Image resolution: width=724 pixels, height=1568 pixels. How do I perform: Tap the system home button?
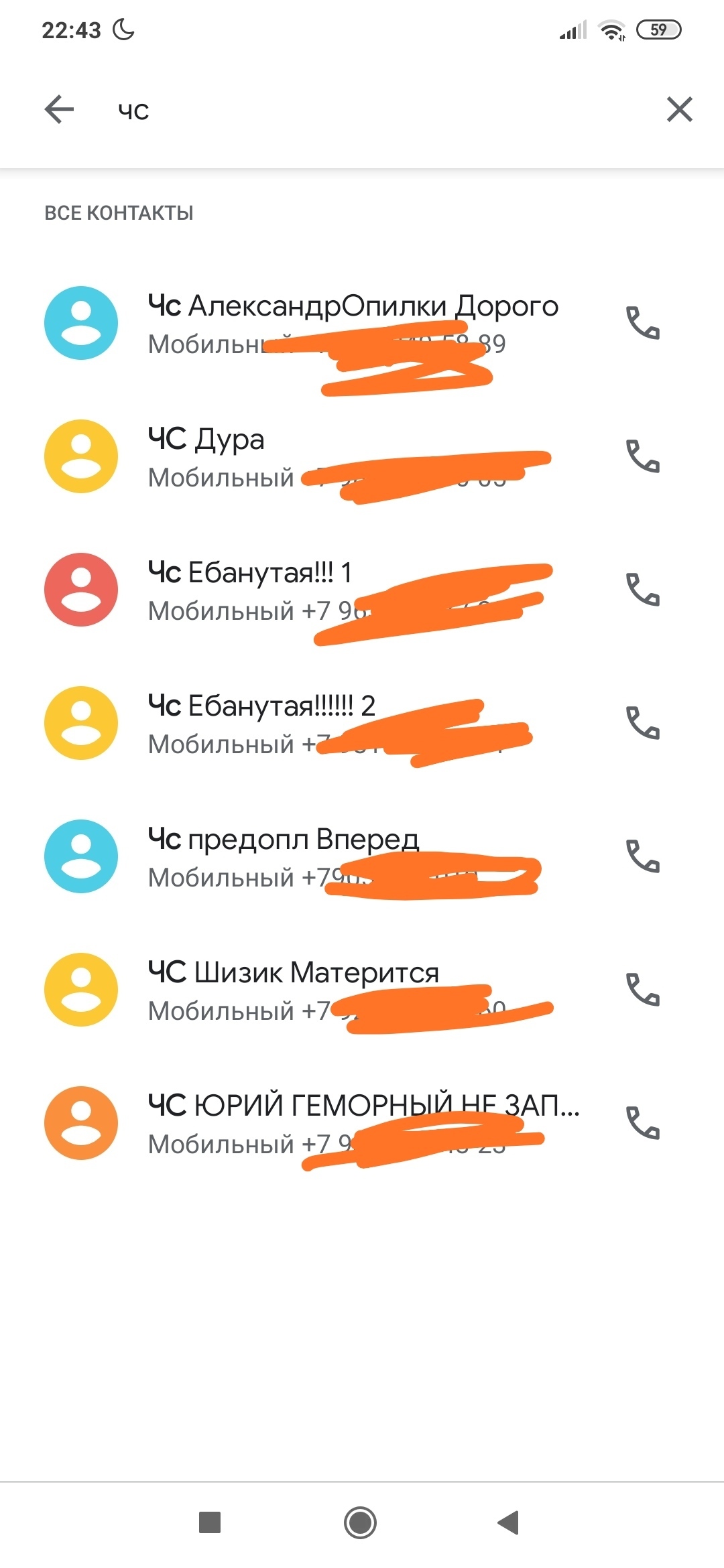pos(361,1522)
